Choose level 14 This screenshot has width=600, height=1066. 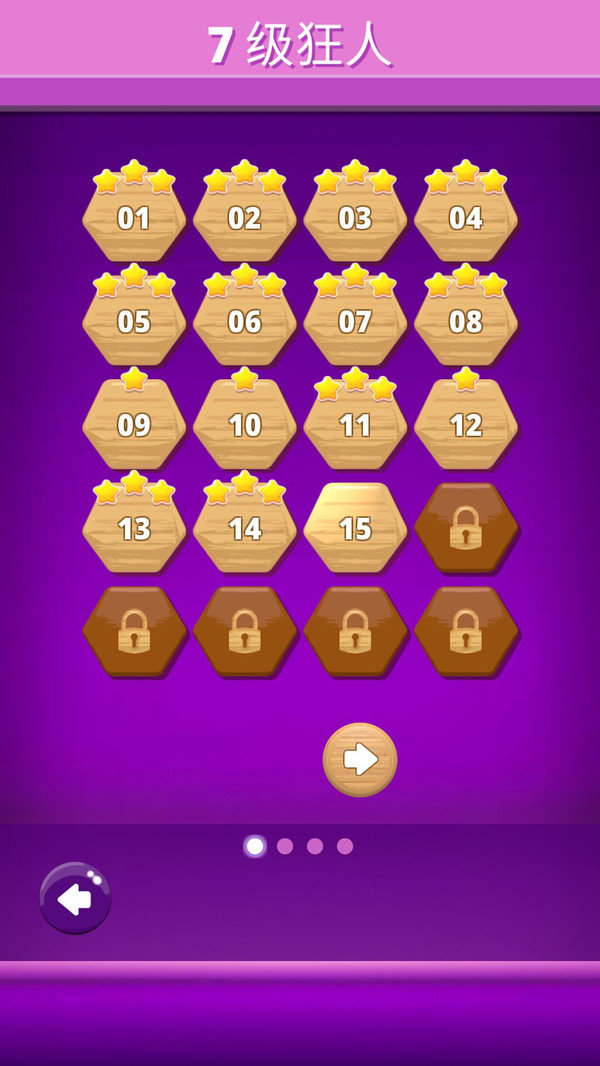pyautogui.click(x=245, y=529)
